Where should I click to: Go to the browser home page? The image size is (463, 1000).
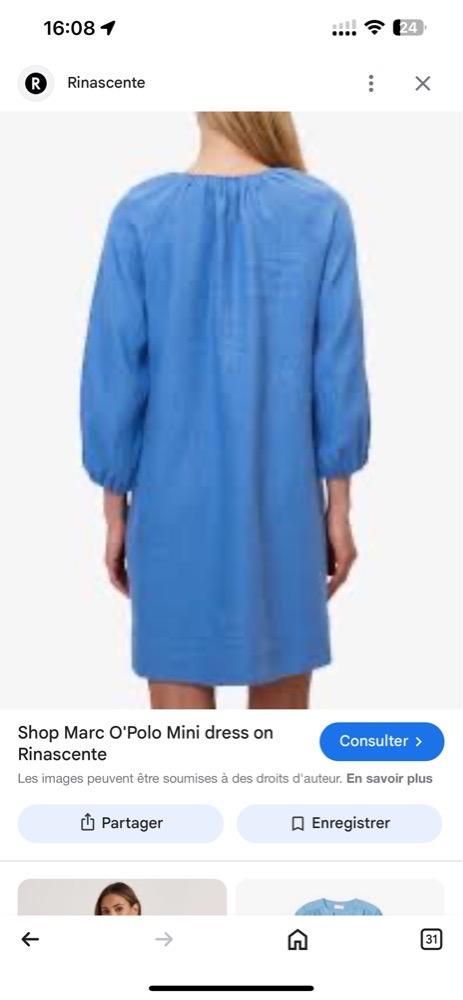click(297, 939)
